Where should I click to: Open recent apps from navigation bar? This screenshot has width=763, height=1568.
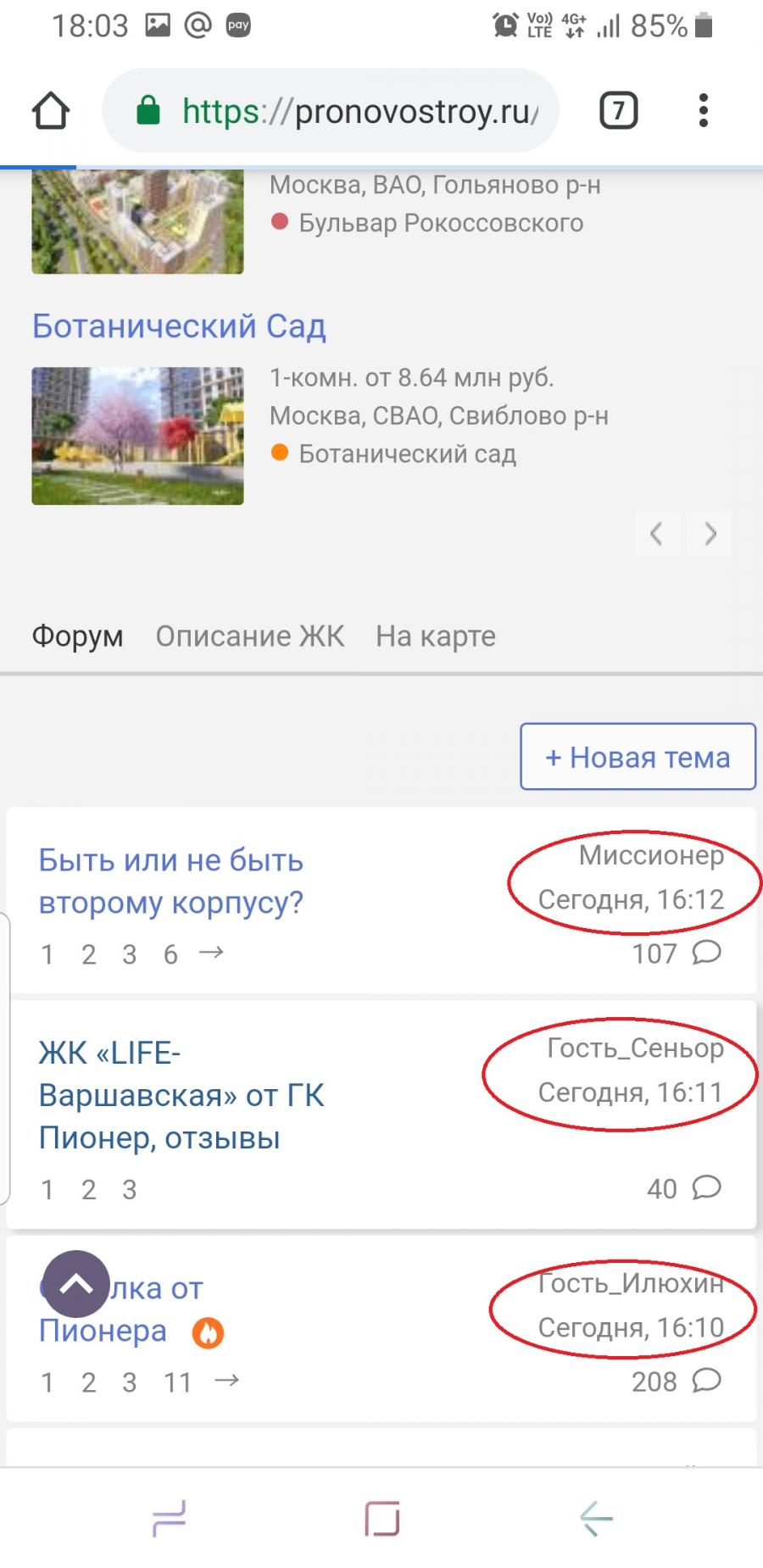click(169, 1518)
